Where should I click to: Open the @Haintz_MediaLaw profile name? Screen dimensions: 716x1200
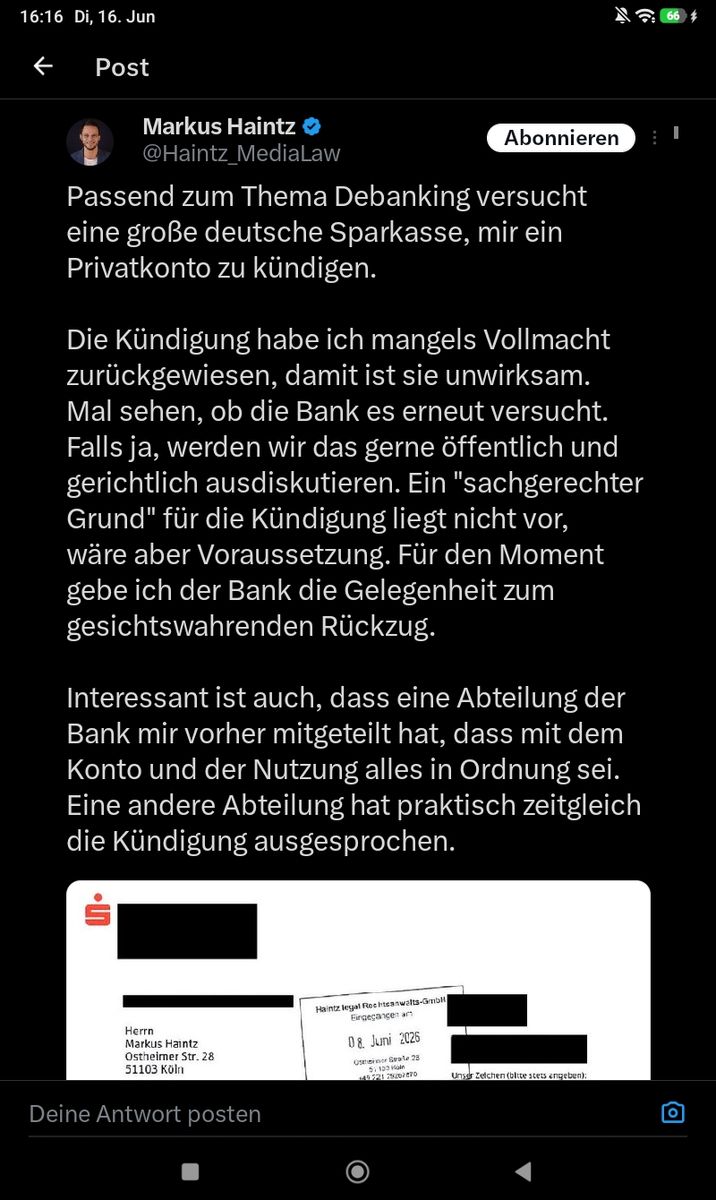pyautogui.click(x=242, y=153)
